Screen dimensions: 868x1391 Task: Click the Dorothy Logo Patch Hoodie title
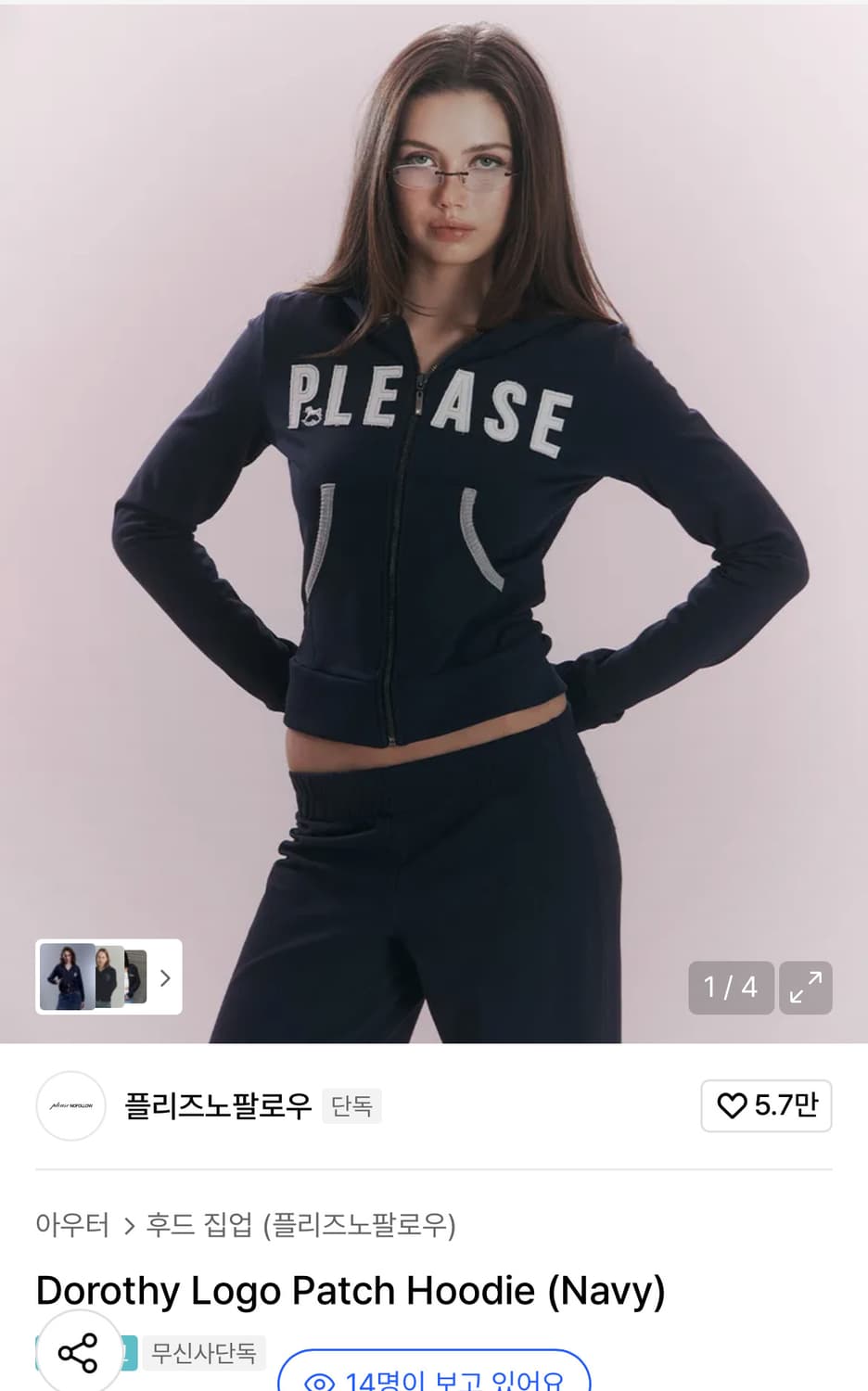(348, 1289)
